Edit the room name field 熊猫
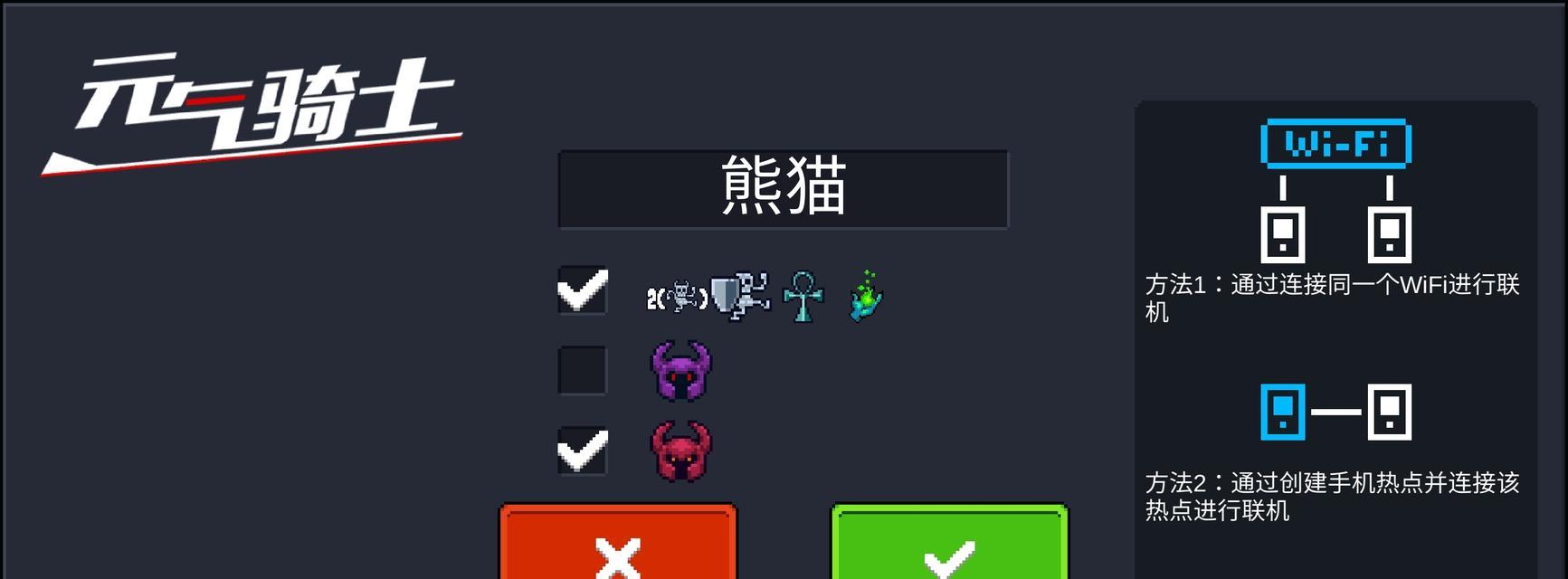Image resolution: width=1568 pixels, height=579 pixels. click(x=783, y=188)
